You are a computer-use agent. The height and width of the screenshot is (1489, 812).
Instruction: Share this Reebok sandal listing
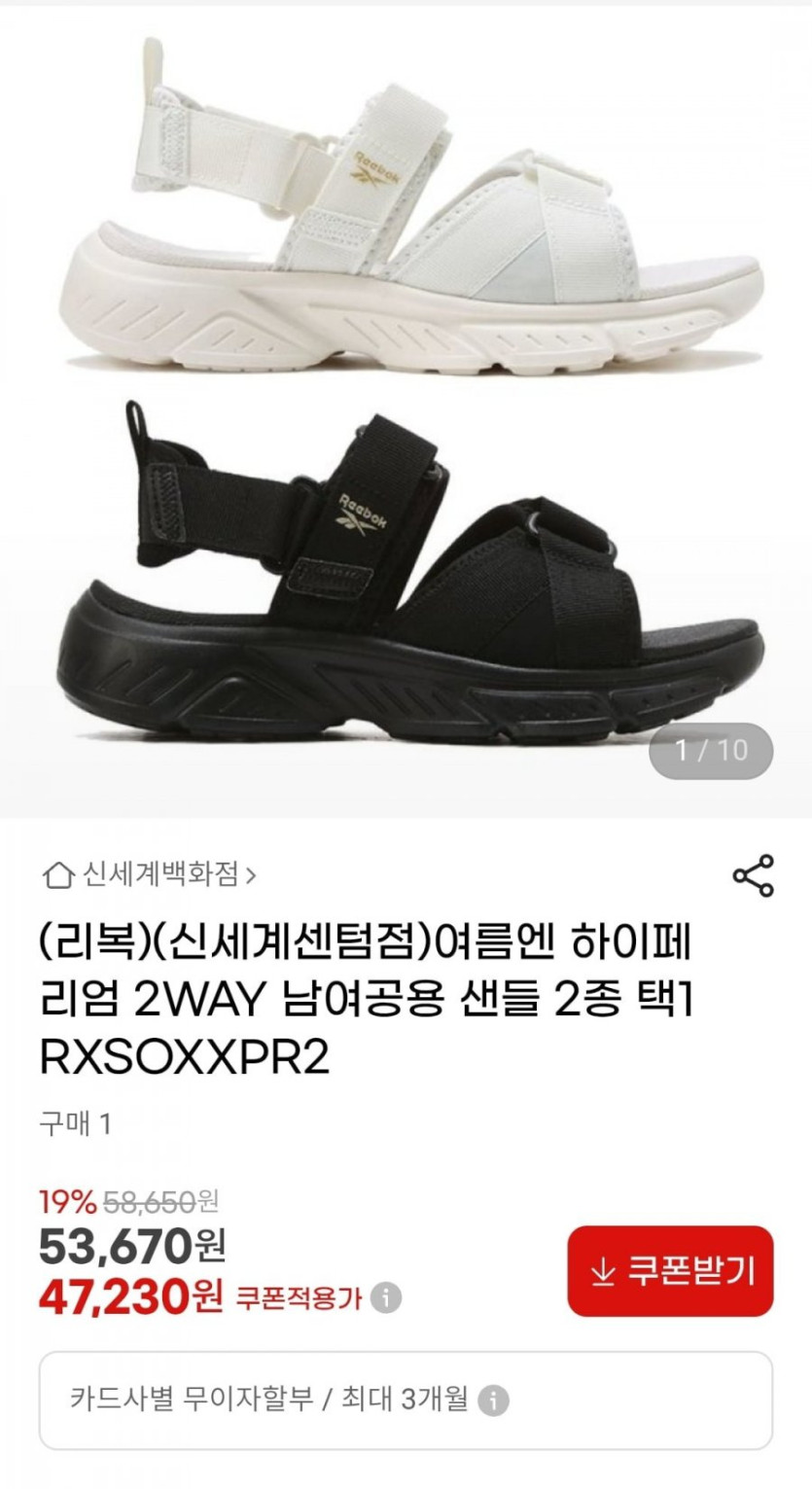click(753, 875)
